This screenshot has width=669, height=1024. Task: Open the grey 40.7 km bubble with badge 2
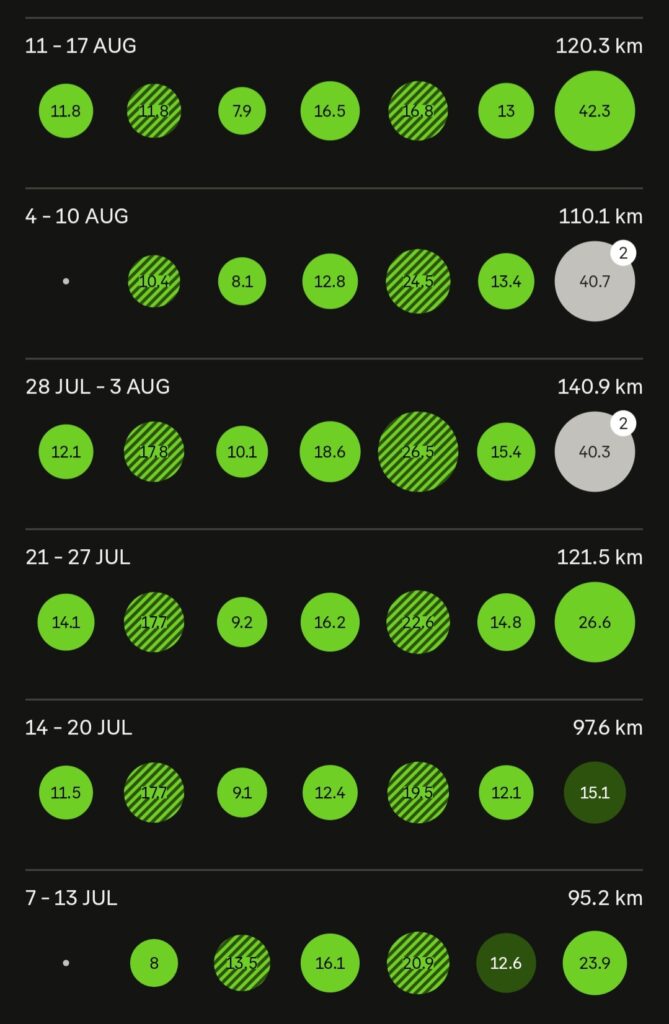point(594,281)
